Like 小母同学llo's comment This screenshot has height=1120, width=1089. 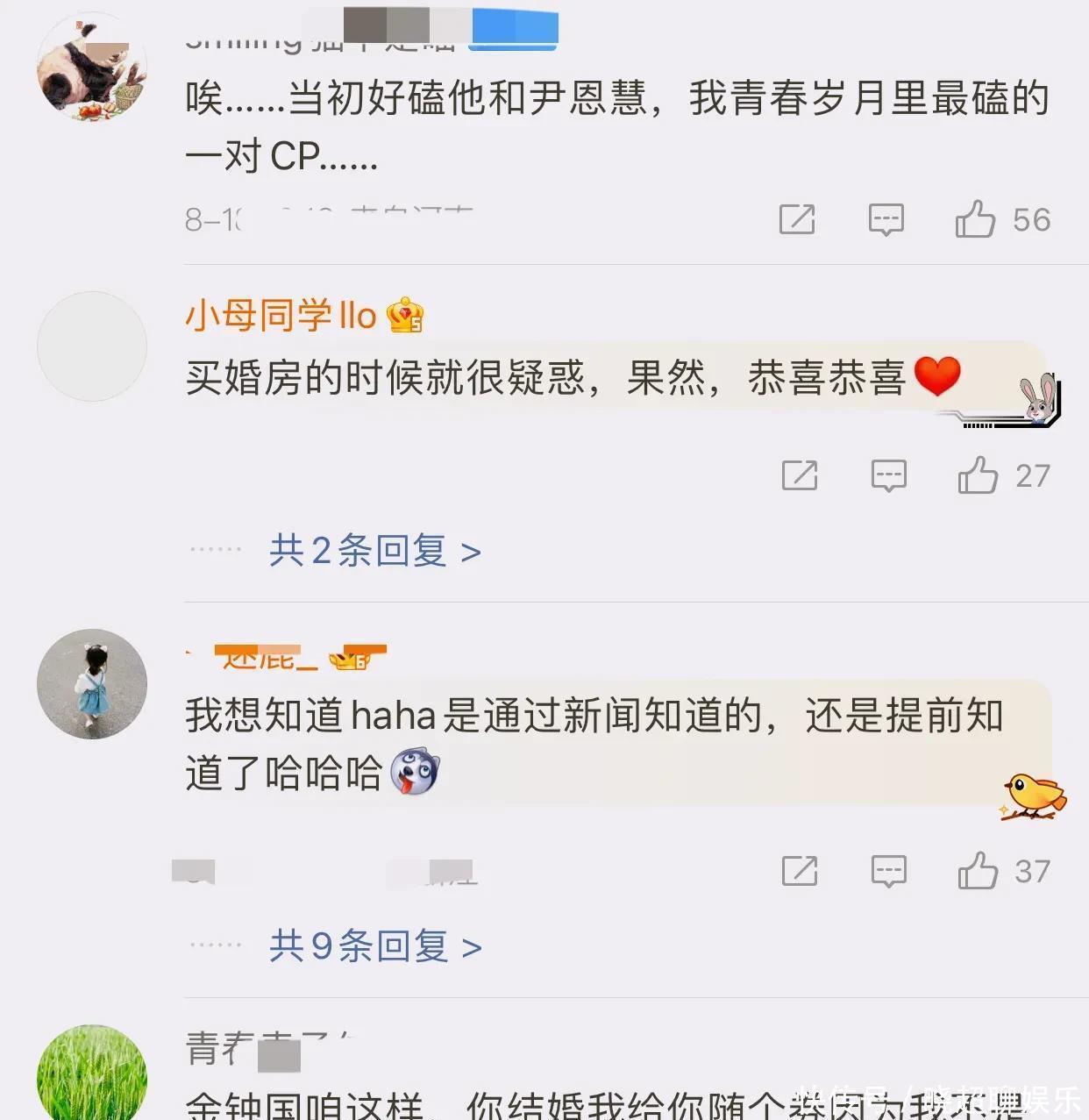point(978,475)
